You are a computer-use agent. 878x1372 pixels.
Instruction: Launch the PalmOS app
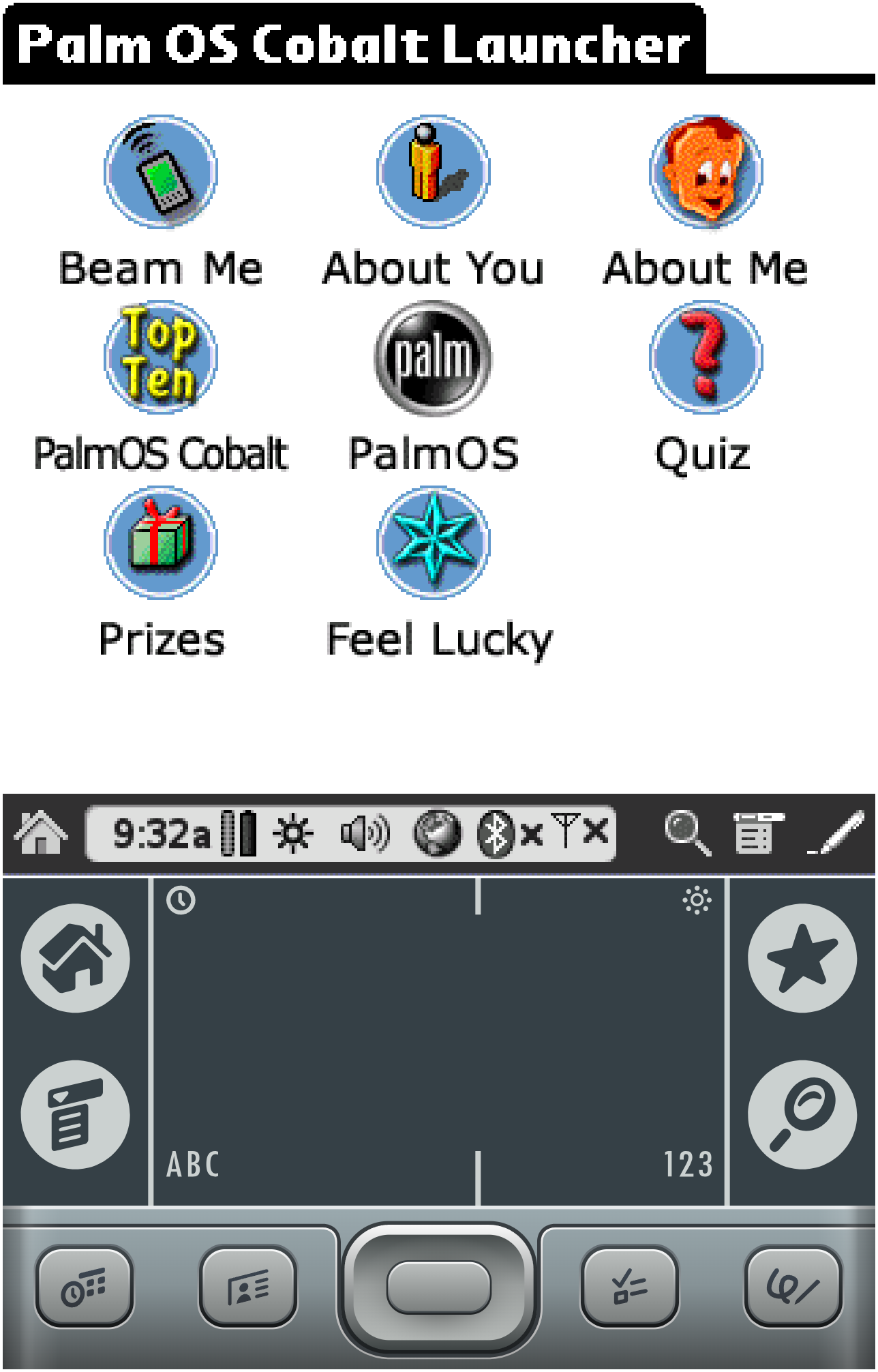click(434, 357)
